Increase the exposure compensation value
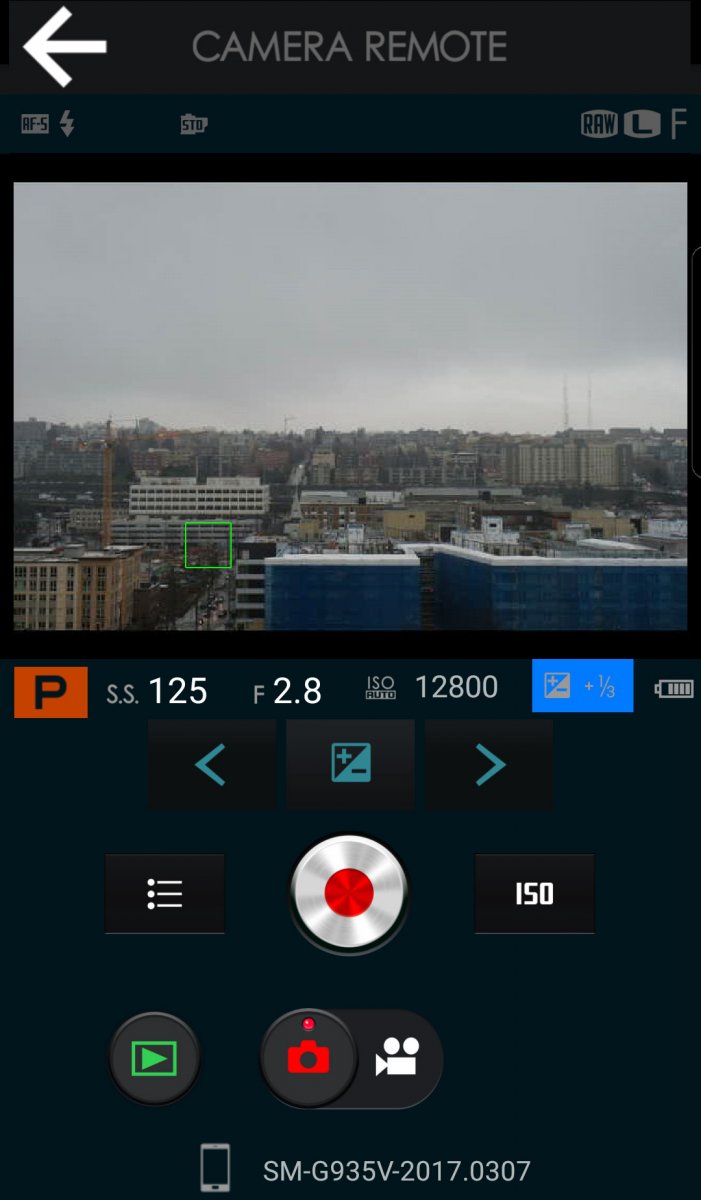The image size is (701, 1200). pyautogui.click(x=489, y=765)
